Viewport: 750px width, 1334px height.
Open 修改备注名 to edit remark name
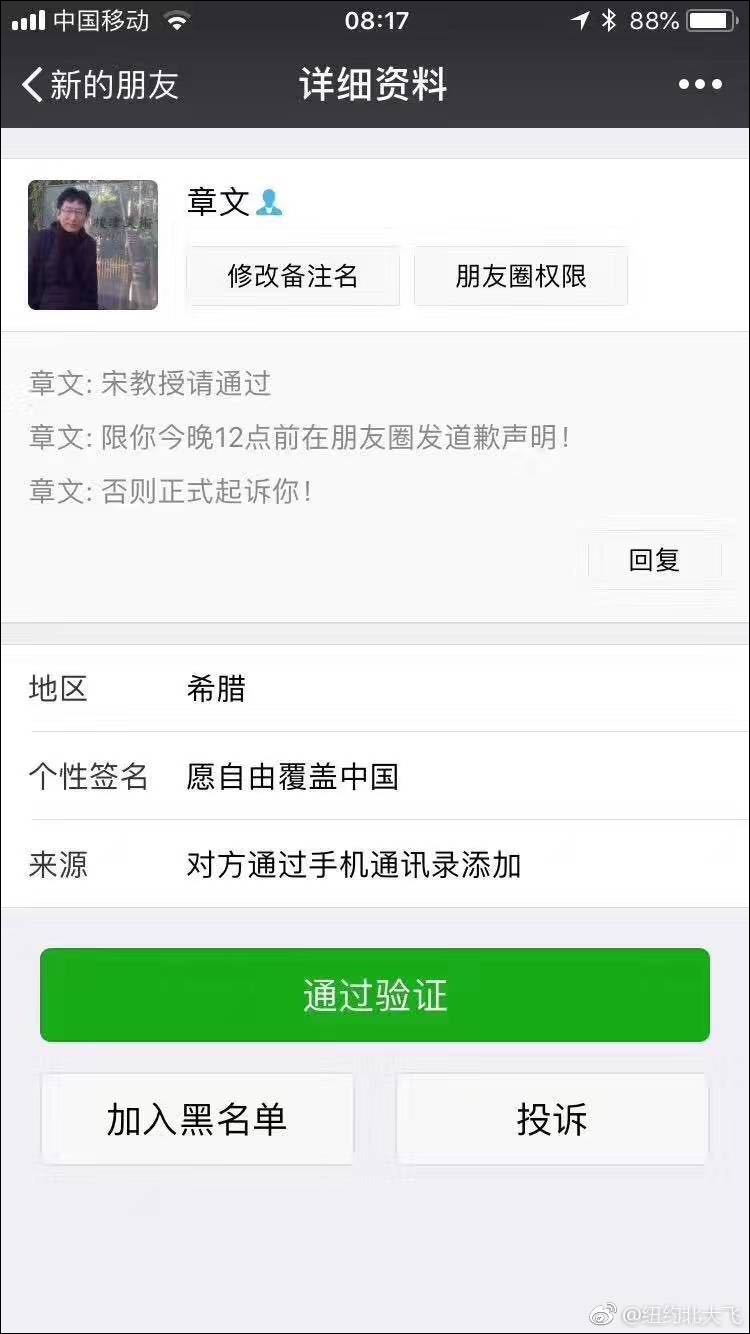click(292, 276)
